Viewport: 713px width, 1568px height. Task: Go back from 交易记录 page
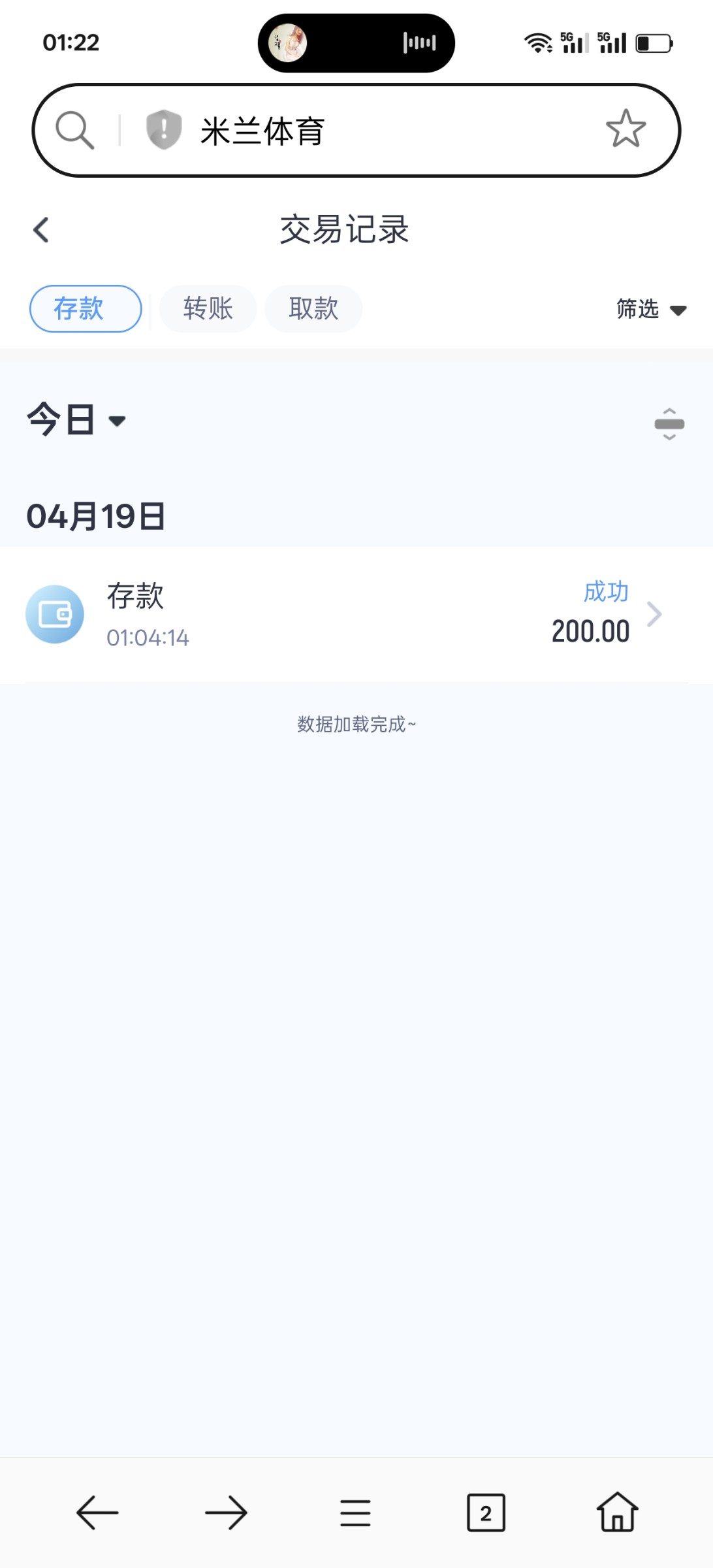(x=41, y=230)
